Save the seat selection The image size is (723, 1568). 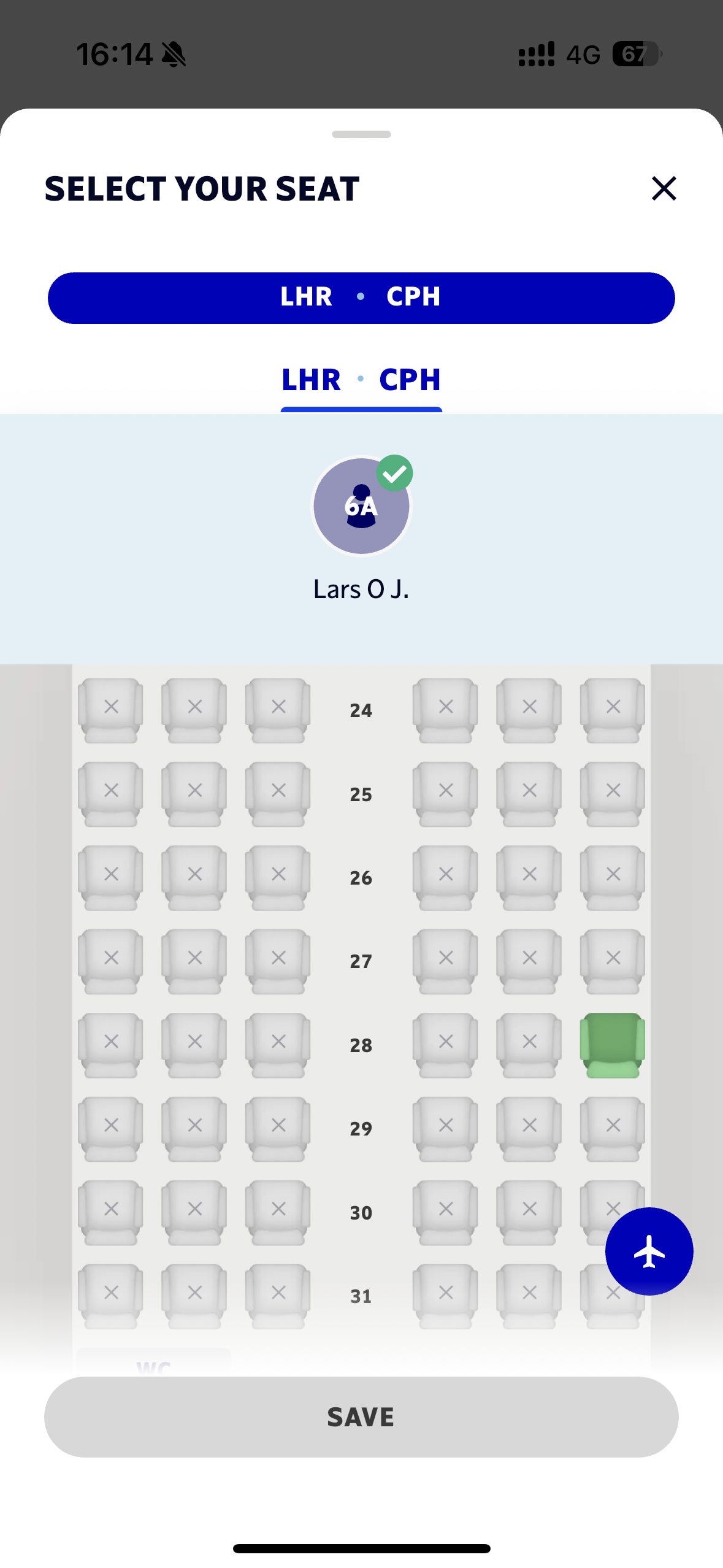[361, 1417]
